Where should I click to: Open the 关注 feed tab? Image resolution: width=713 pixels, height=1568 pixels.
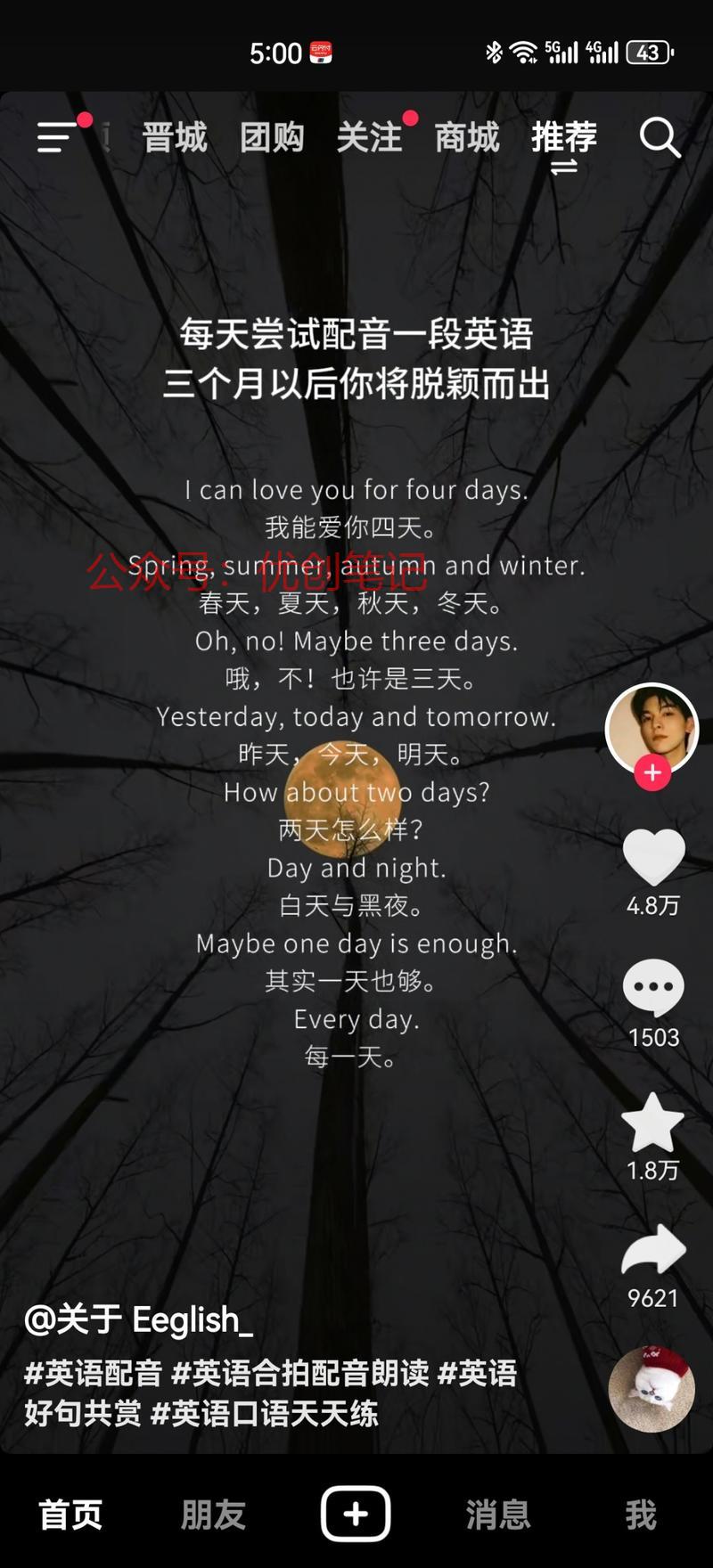(369, 138)
